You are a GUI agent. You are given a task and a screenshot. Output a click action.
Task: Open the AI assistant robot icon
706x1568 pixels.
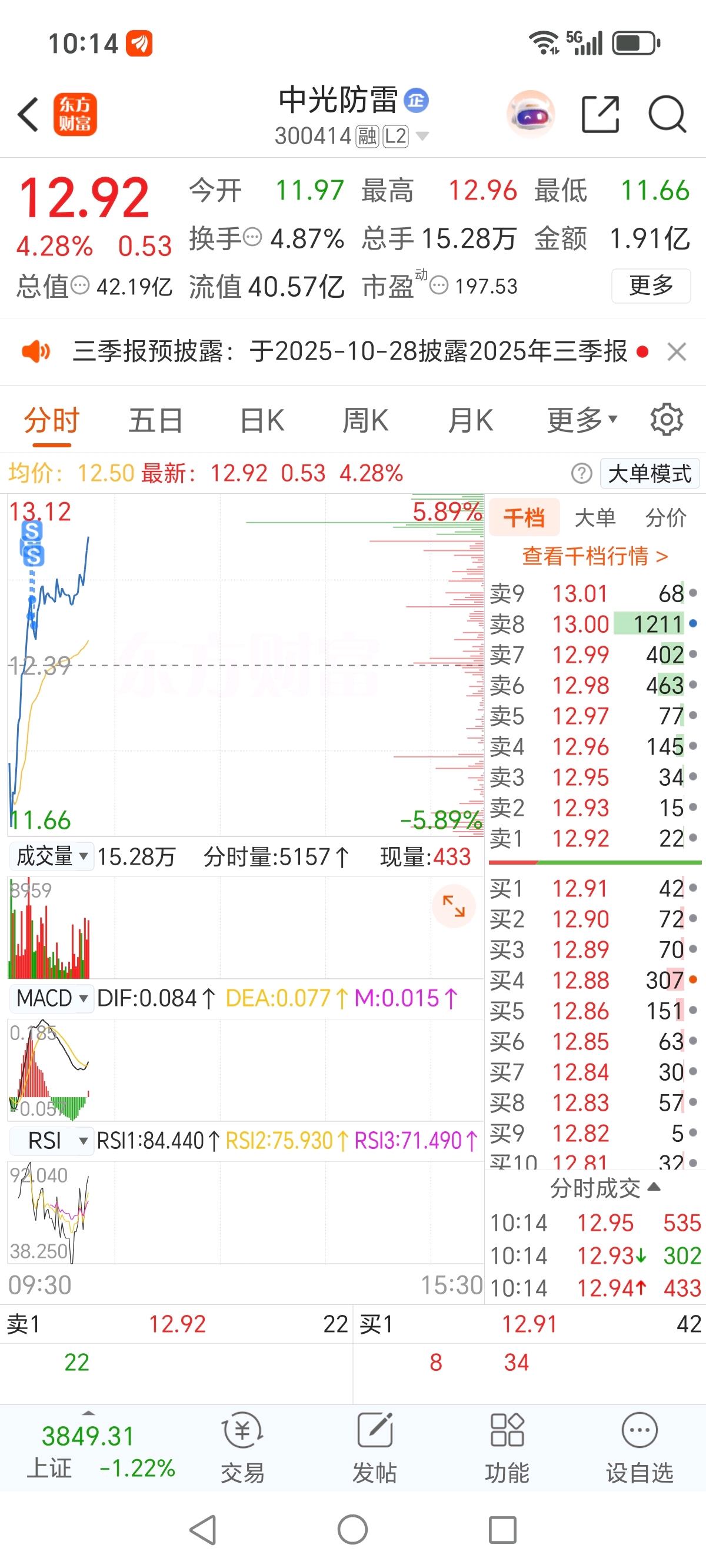click(531, 114)
